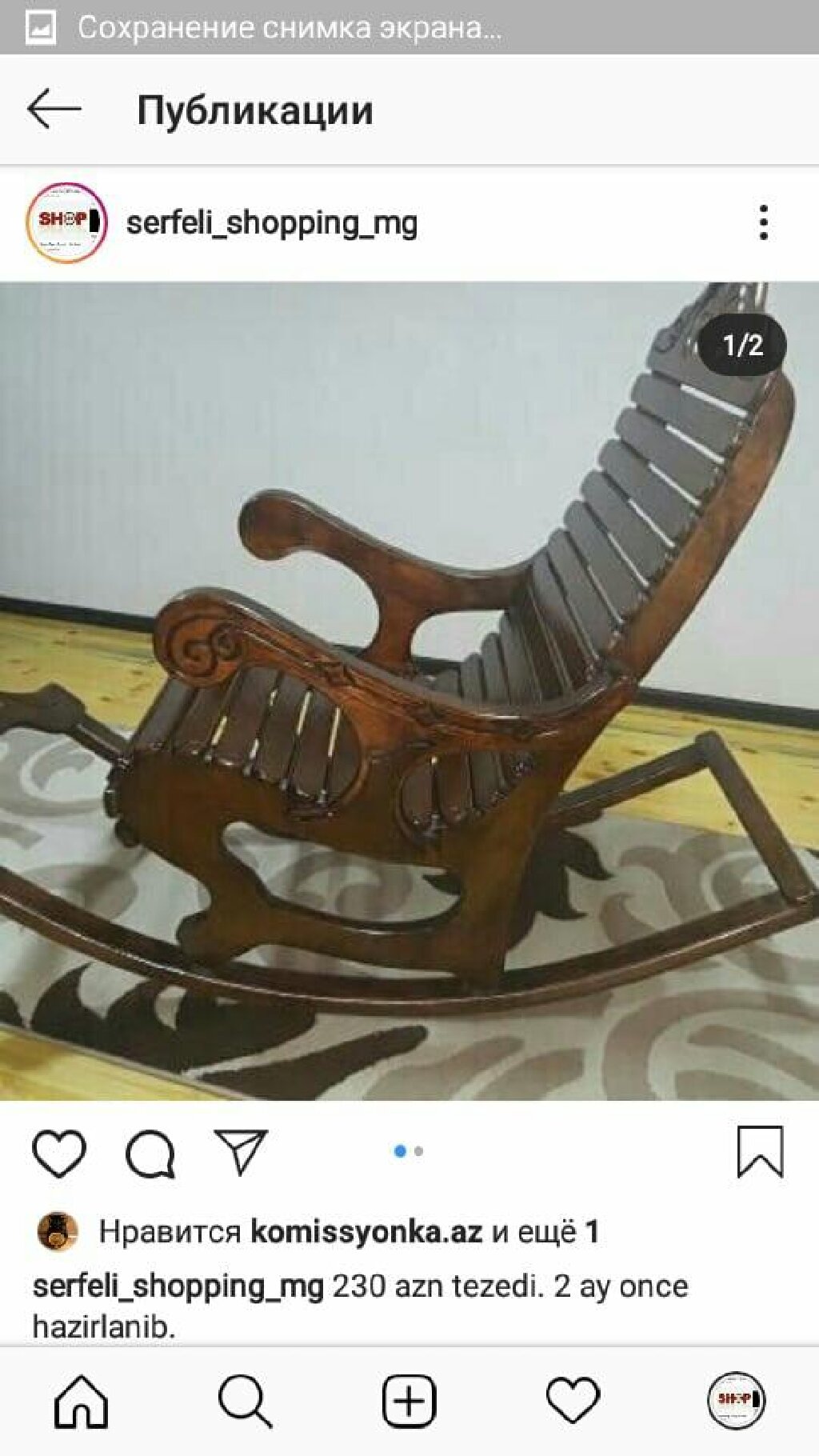This screenshot has height=1456, width=819.
Task: Open the Search tab
Action: pos(245,1402)
